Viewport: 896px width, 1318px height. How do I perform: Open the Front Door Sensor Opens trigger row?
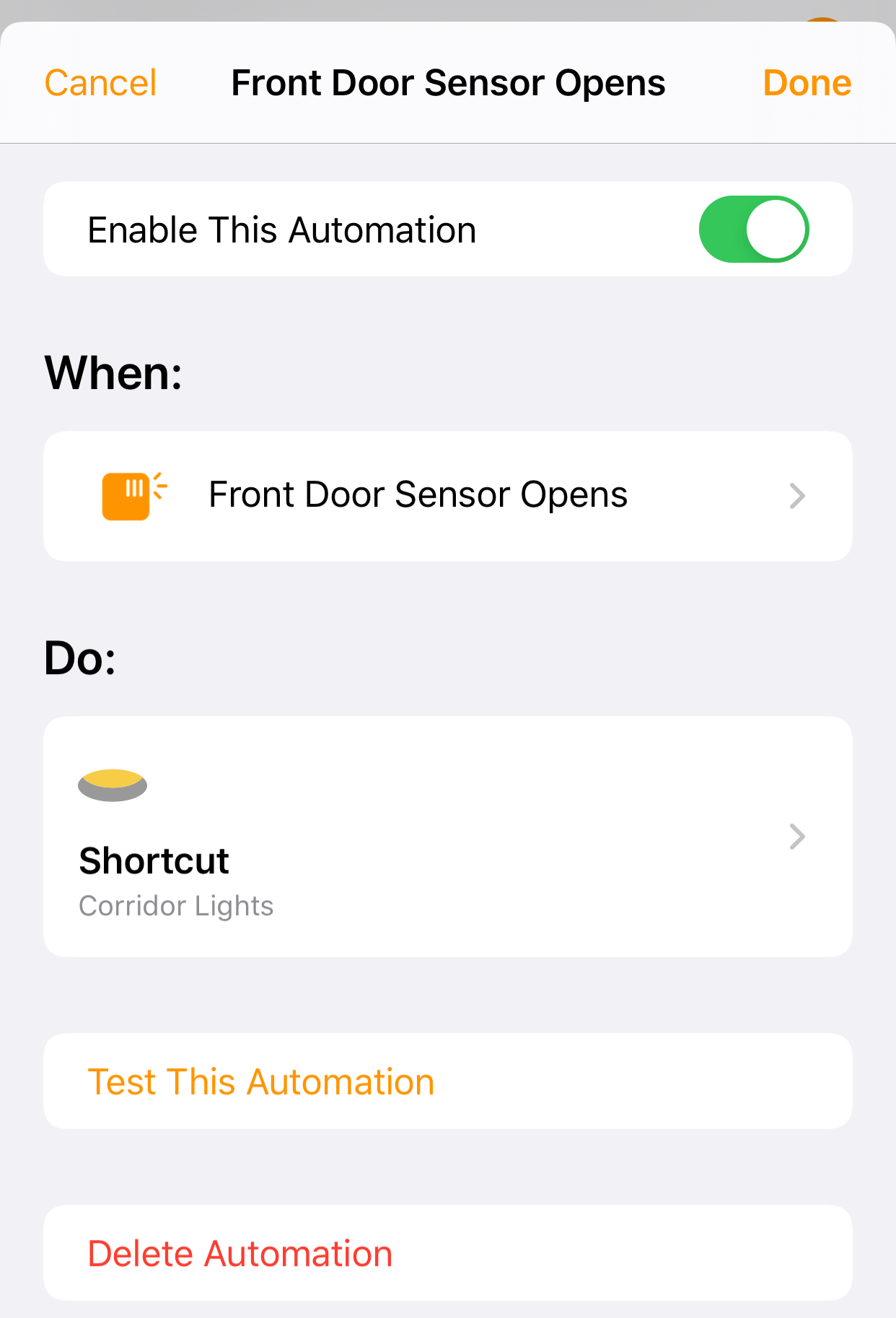(x=447, y=496)
